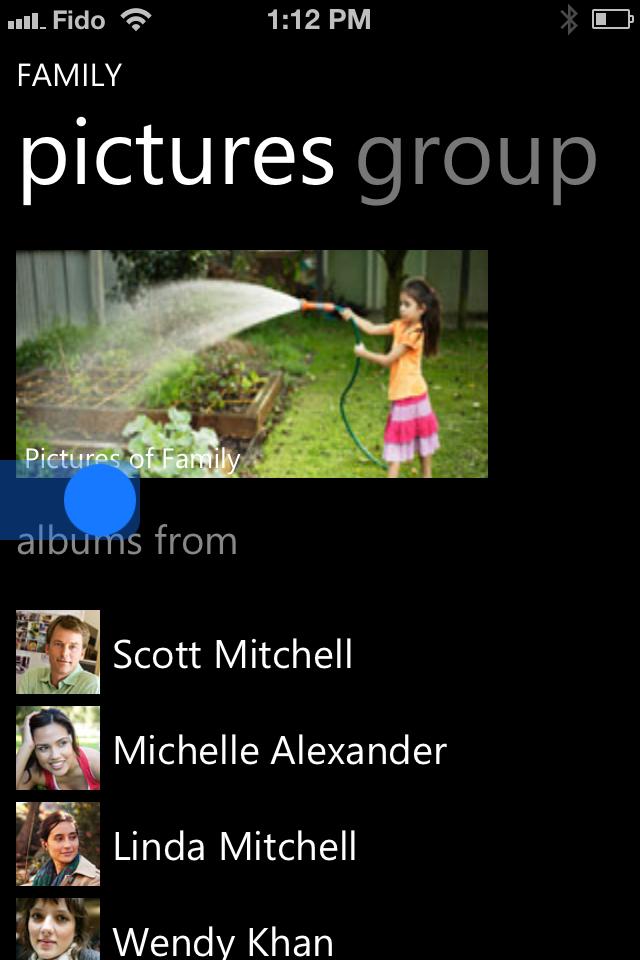
Task: Open the Pictures of Family album
Action: coord(252,363)
